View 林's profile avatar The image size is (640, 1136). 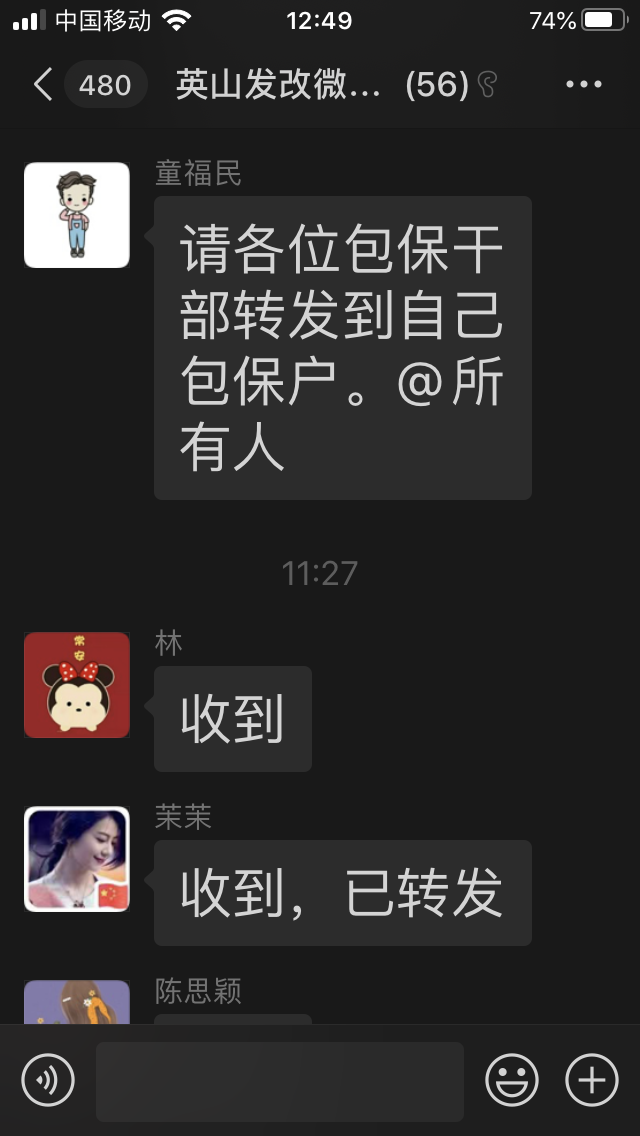pos(77,685)
